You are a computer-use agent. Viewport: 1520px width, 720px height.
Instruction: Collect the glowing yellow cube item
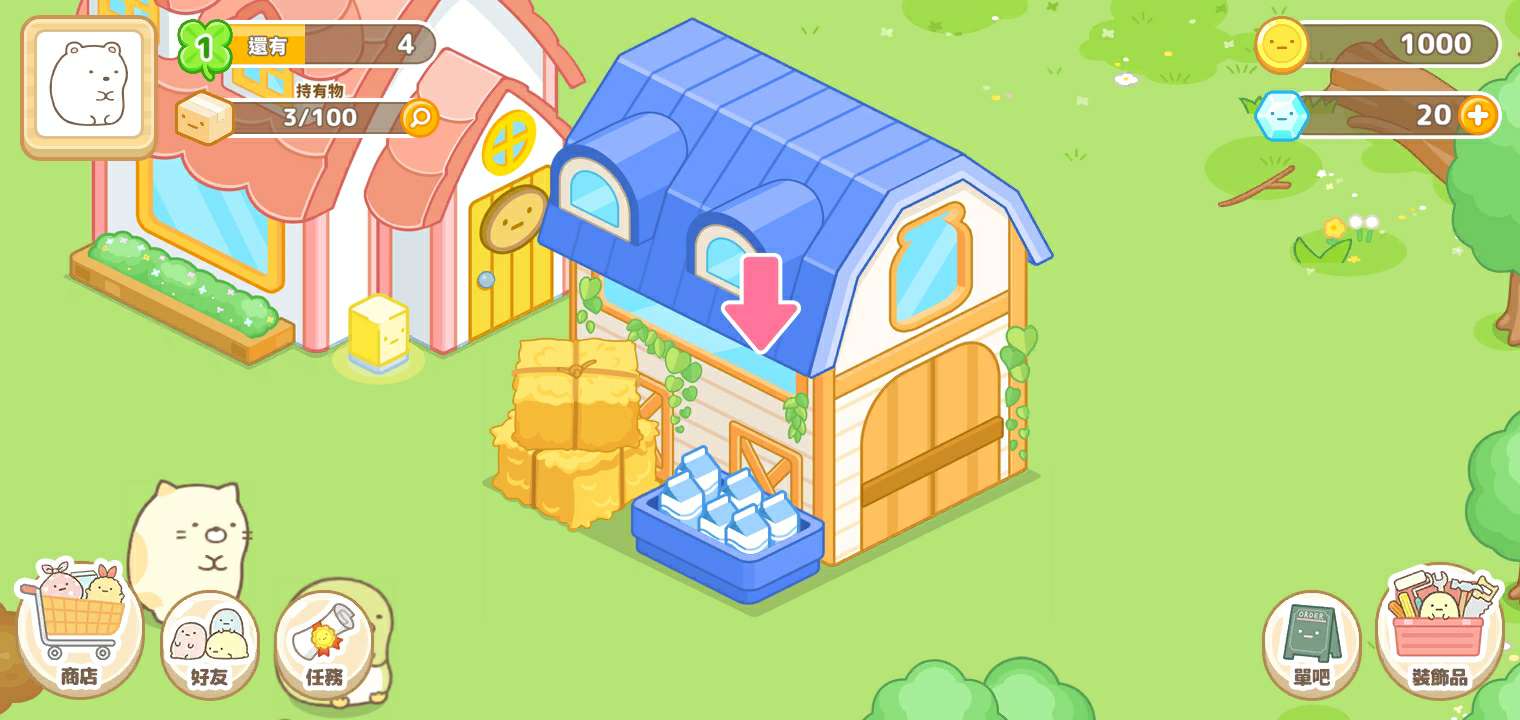[x=378, y=333]
